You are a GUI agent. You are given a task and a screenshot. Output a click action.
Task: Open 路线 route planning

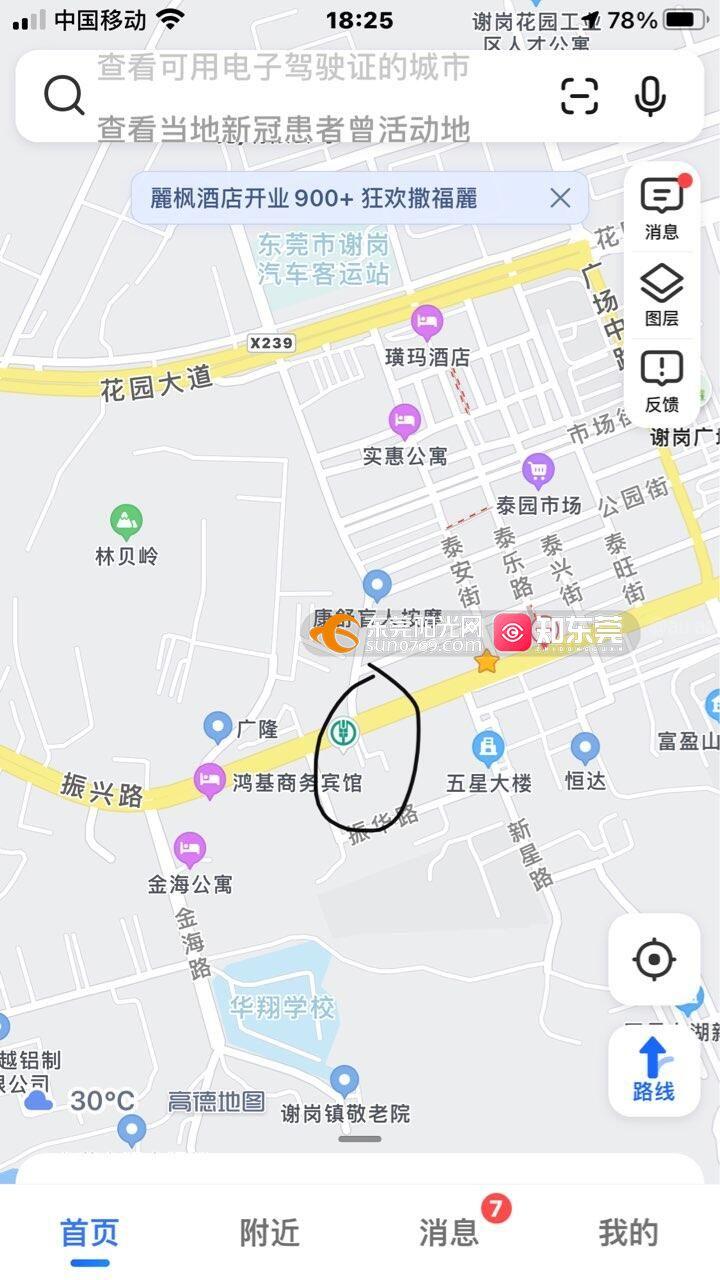[654, 1070]
